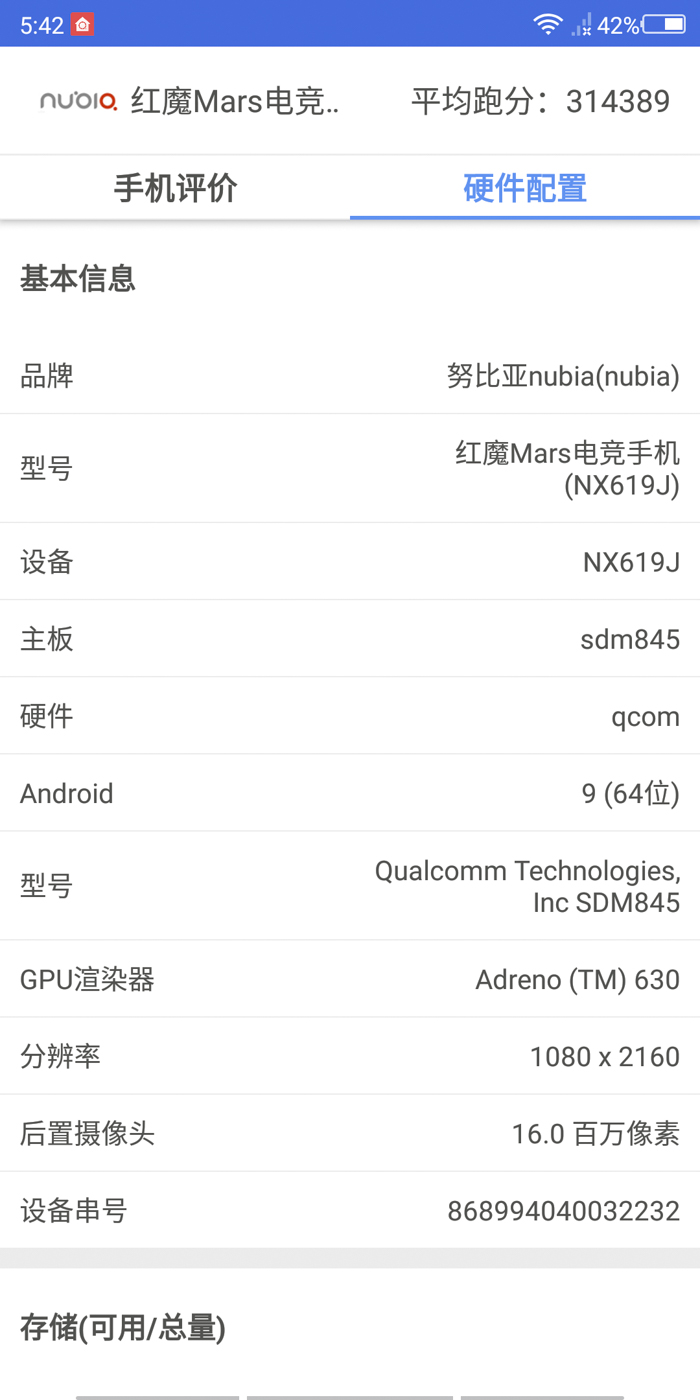Select the 硬件配置 tab

pyautogui.click(x=525, y=188)
